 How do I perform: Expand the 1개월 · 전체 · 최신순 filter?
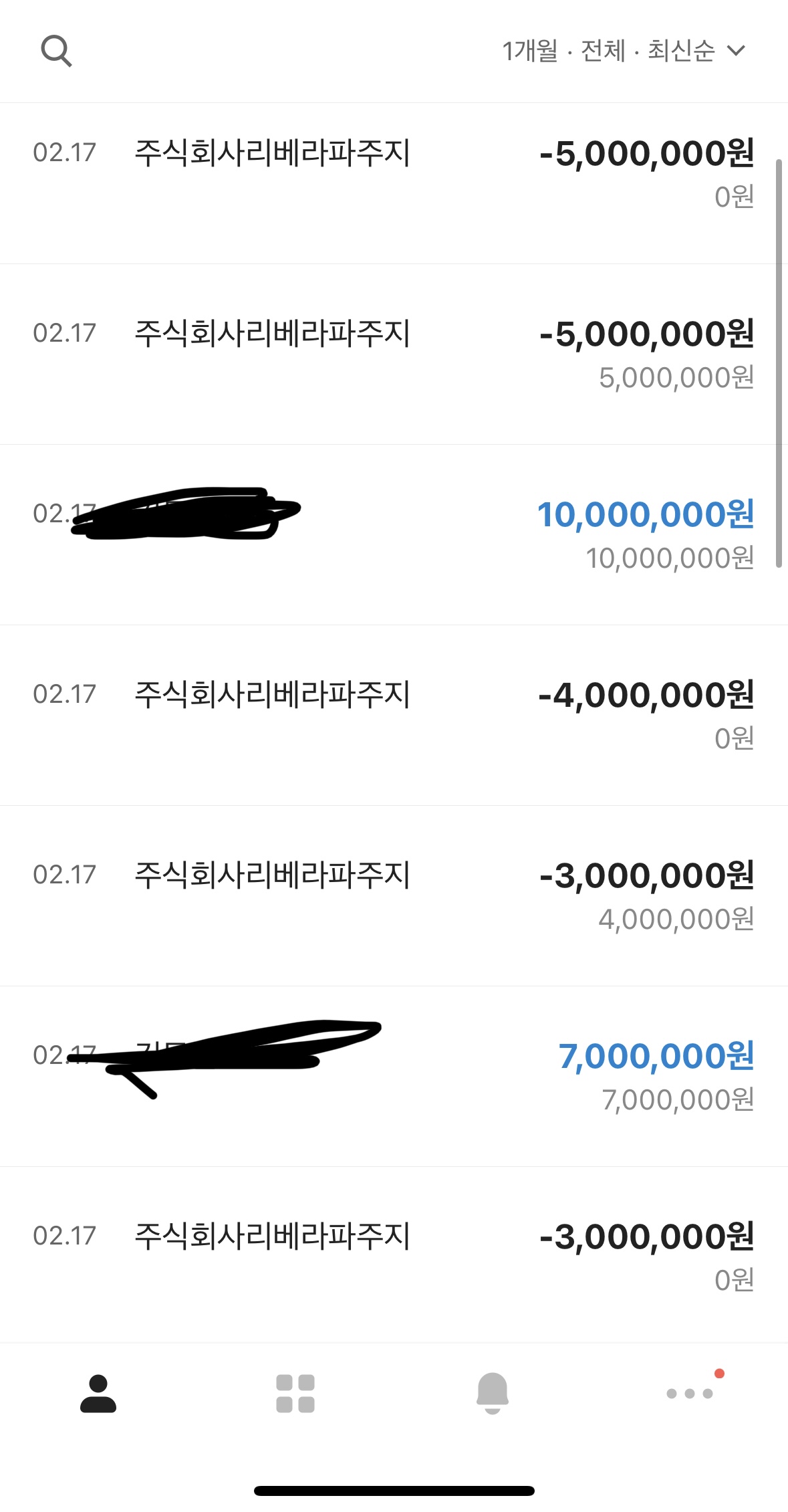pyautogui.click(x=624, y=51)
